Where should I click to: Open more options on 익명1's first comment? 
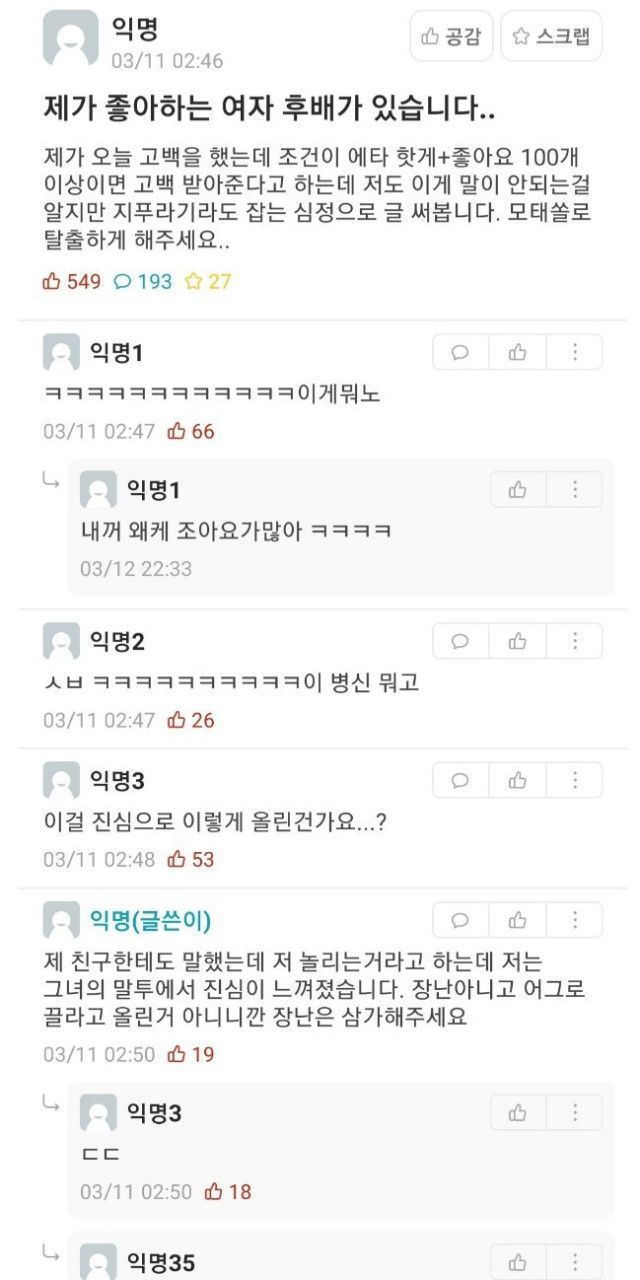pos(575,353)
